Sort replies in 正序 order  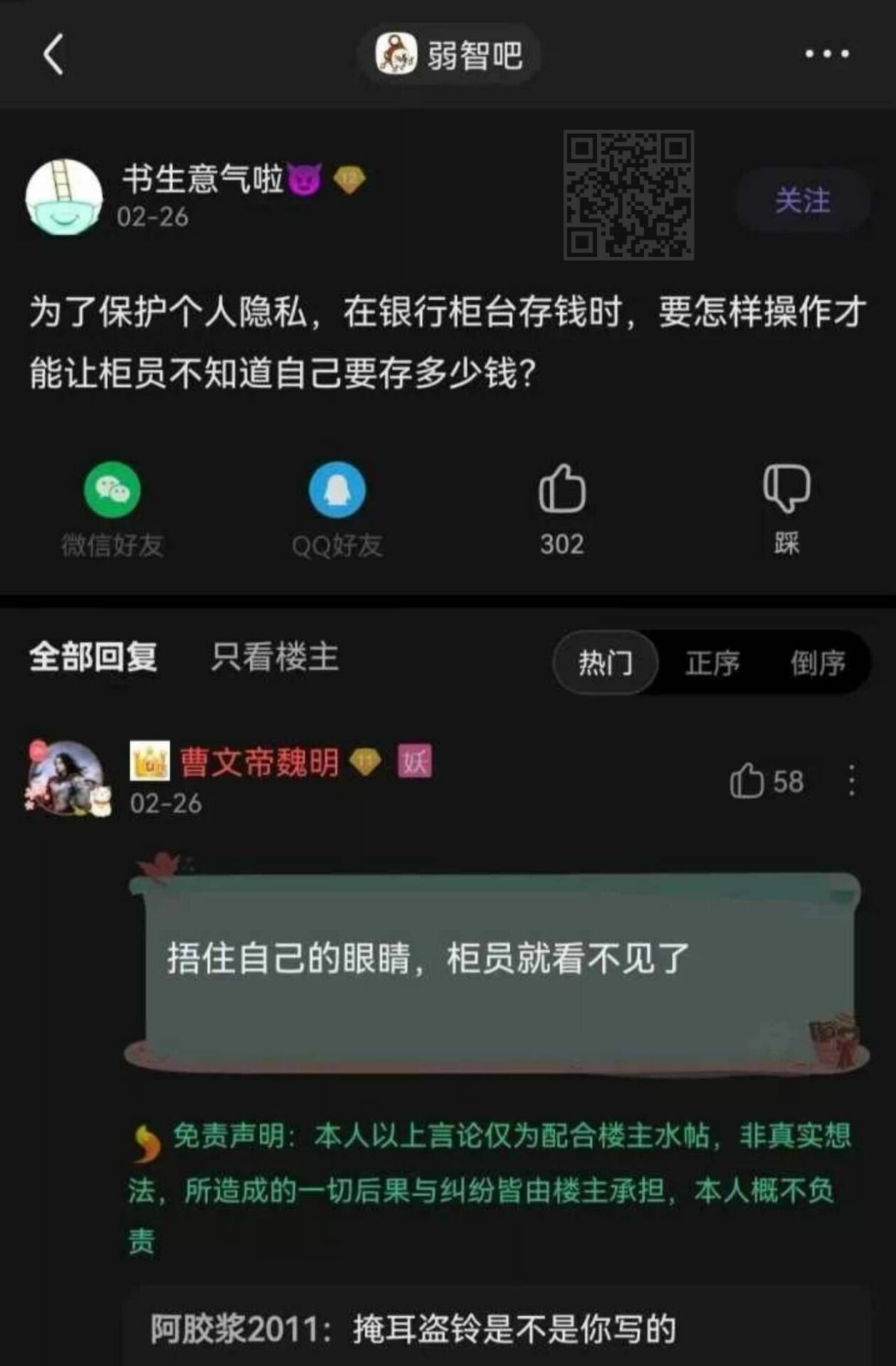712,663
